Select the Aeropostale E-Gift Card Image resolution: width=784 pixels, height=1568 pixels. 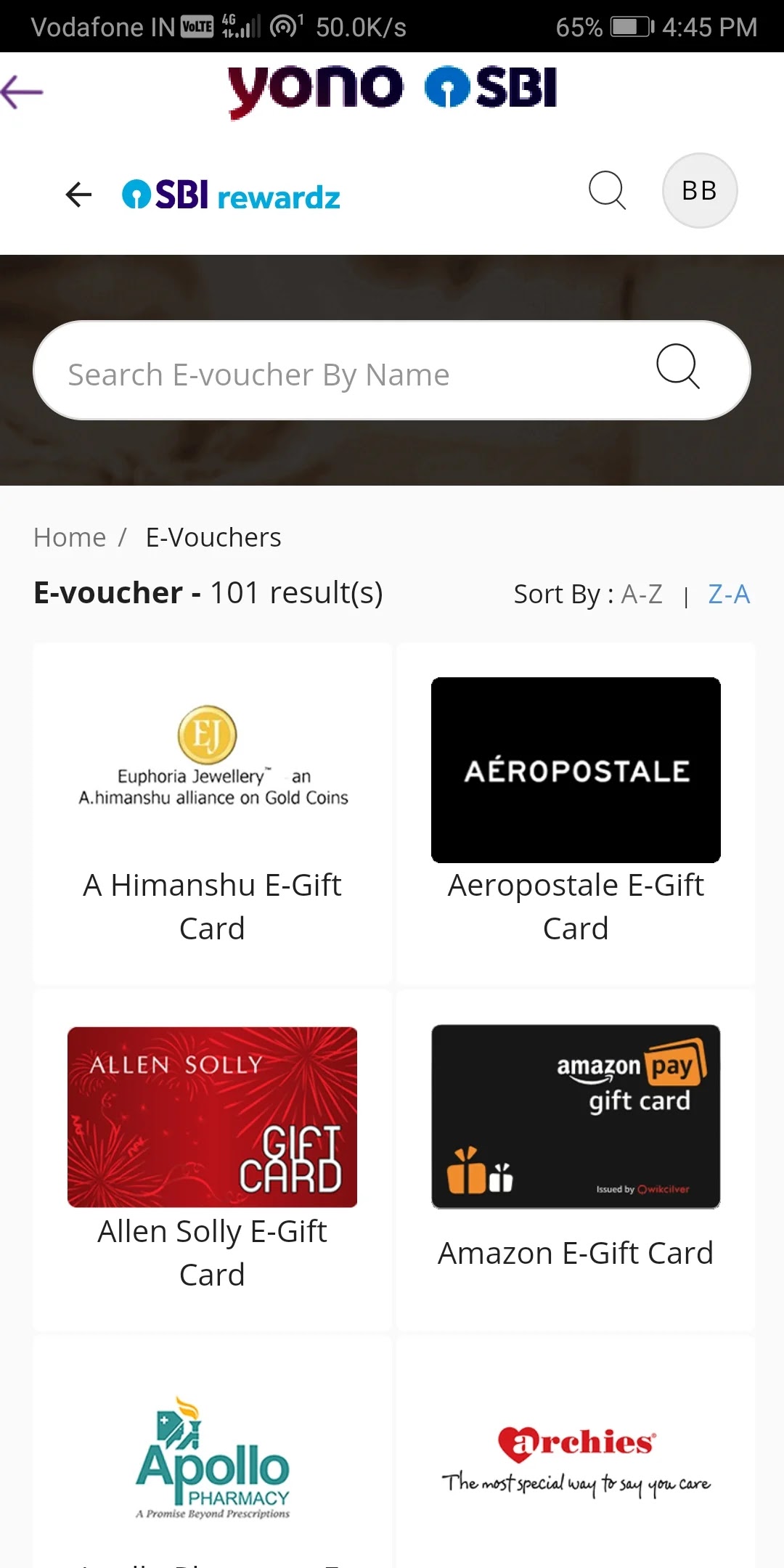576,813
